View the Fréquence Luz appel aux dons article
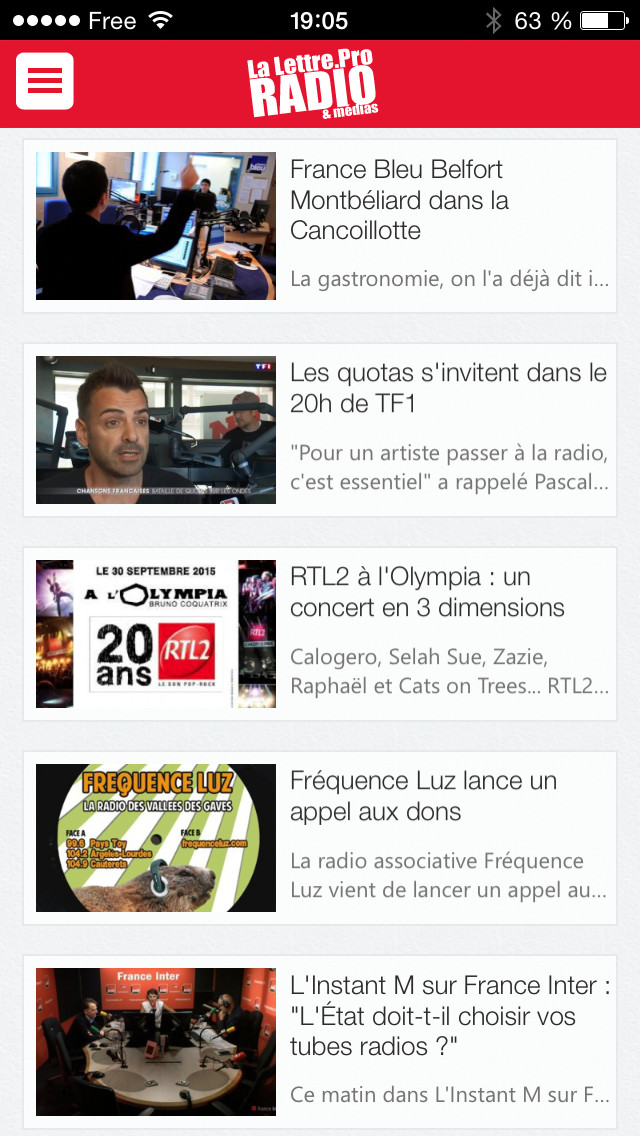The height and width of the screenshot is (1136, 640). (x=423, y=796)
